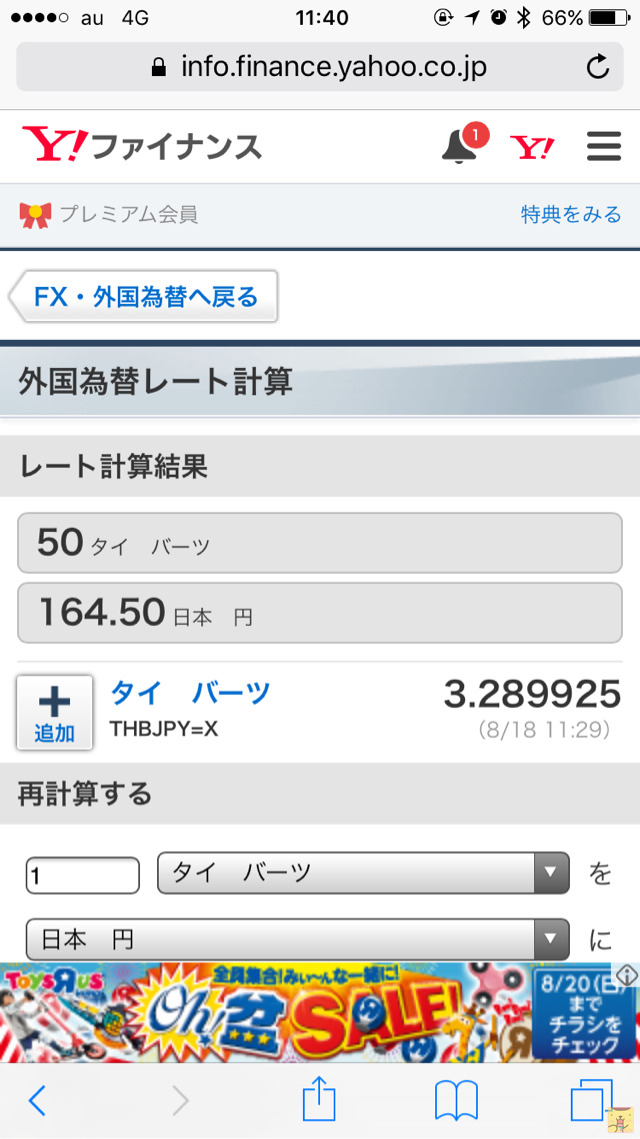The width and height of the screenshot is (640, 1139).
Task: Go back with FX・外国為替へ戻る
Action: pyautogui.click(x=143, y=296)
